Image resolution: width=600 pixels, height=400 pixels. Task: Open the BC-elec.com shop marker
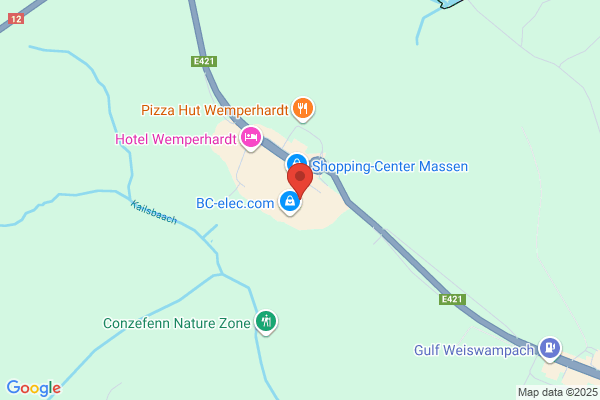(x=290, y=202)
